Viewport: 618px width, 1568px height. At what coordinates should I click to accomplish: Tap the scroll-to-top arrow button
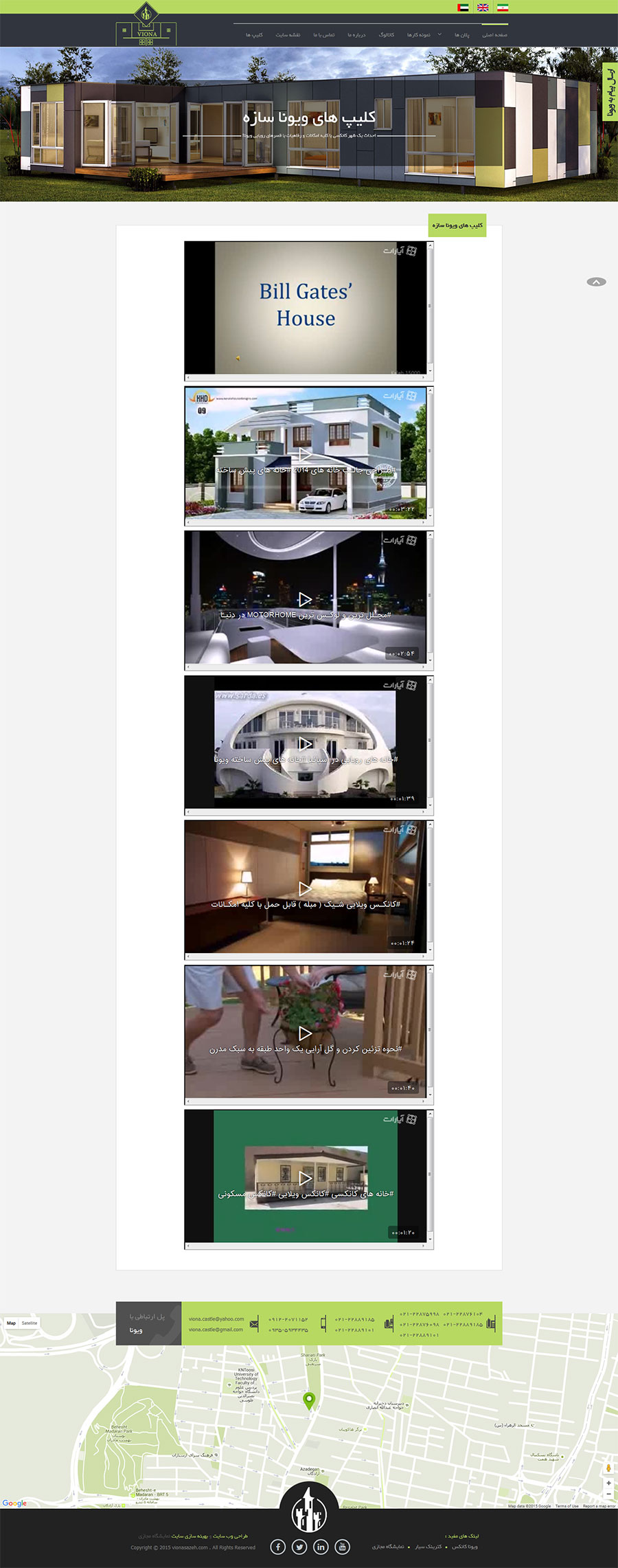596,282
